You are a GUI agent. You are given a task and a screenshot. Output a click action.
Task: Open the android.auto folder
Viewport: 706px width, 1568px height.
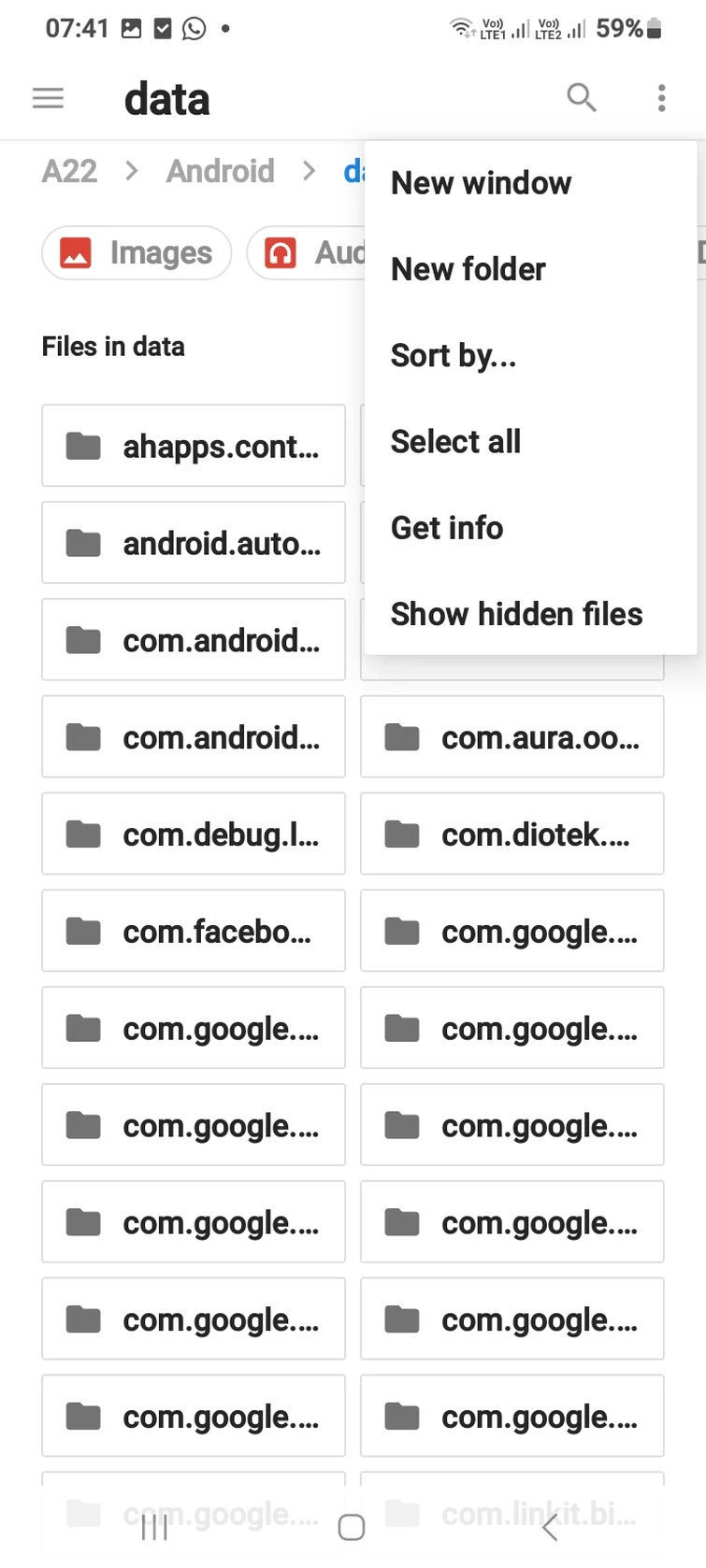[193, 543]
